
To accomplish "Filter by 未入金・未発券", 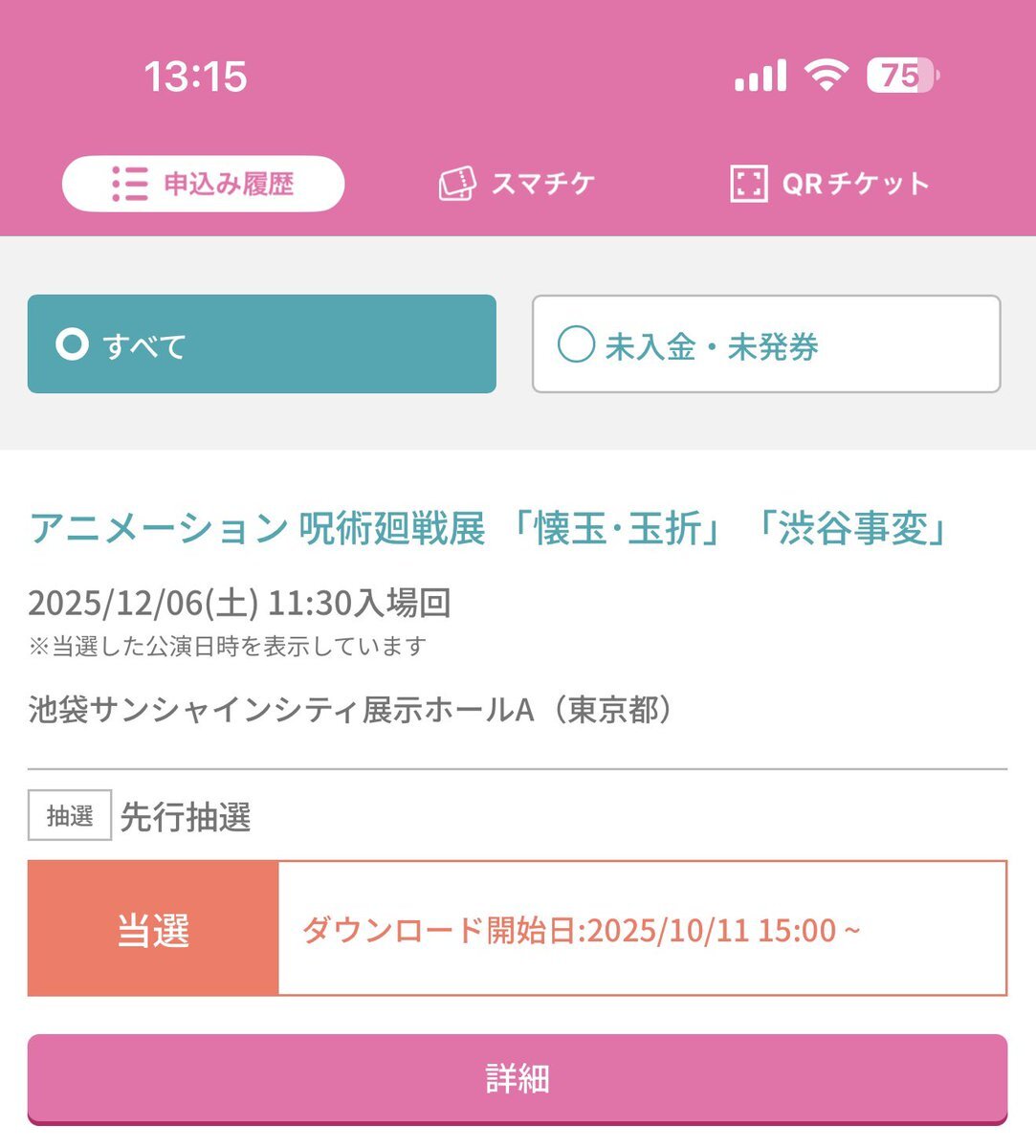I will [x=765, y=344].
